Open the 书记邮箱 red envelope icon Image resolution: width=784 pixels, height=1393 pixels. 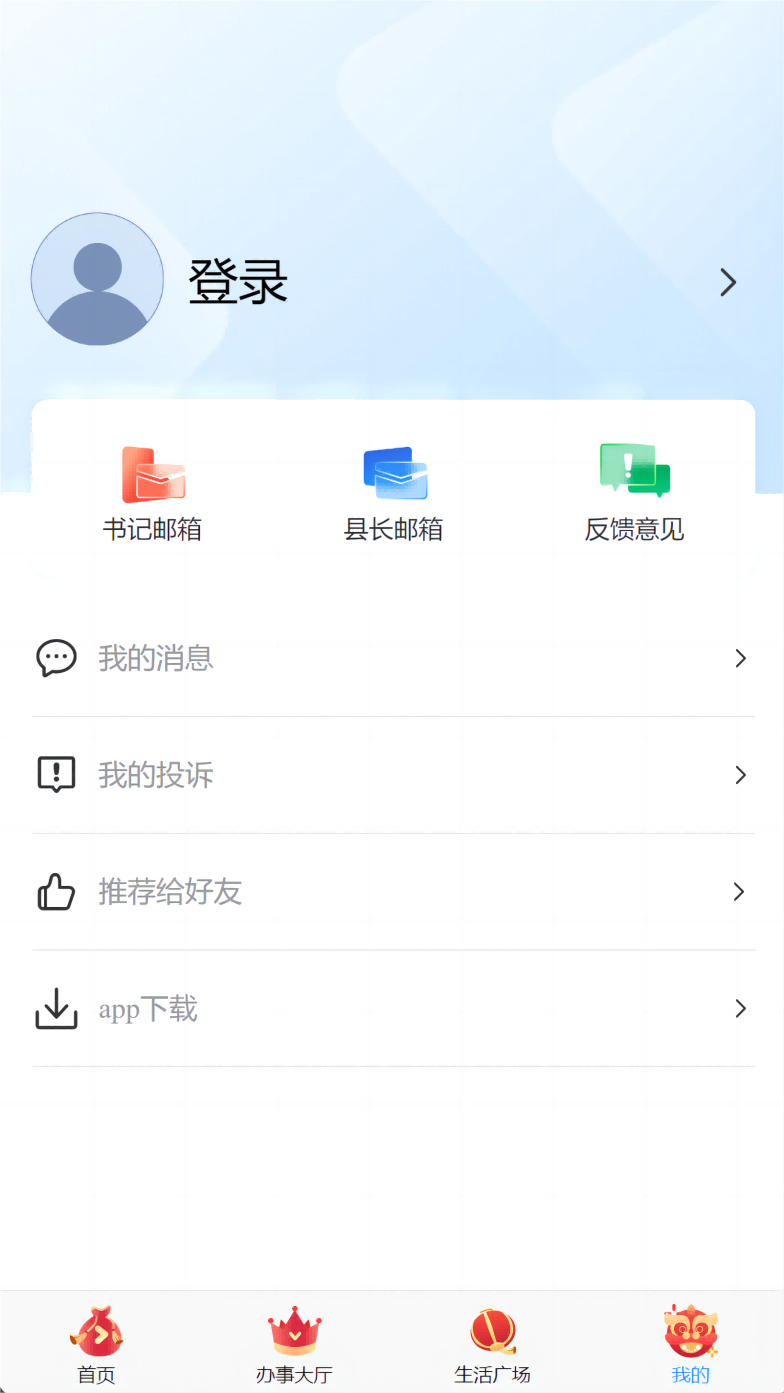(x=154, y=474)
